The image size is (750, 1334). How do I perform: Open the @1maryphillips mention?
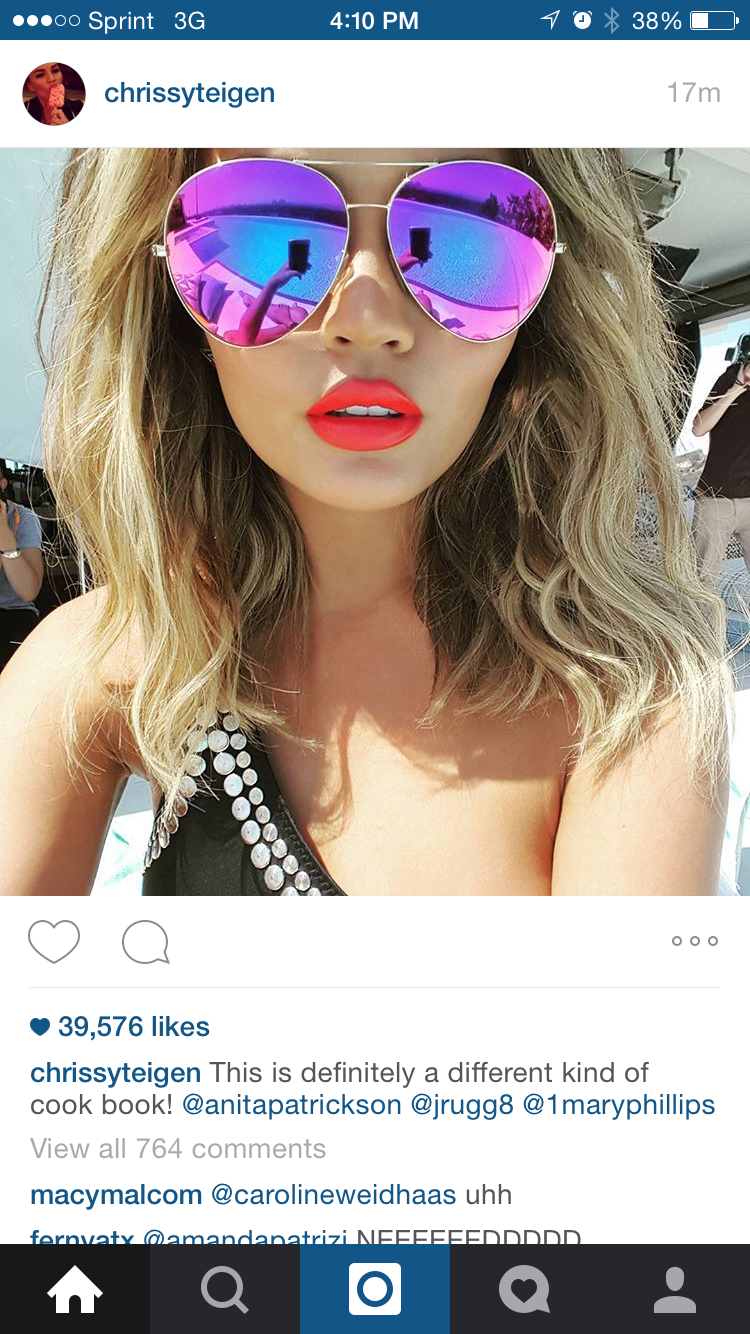tap(619, 1105)
